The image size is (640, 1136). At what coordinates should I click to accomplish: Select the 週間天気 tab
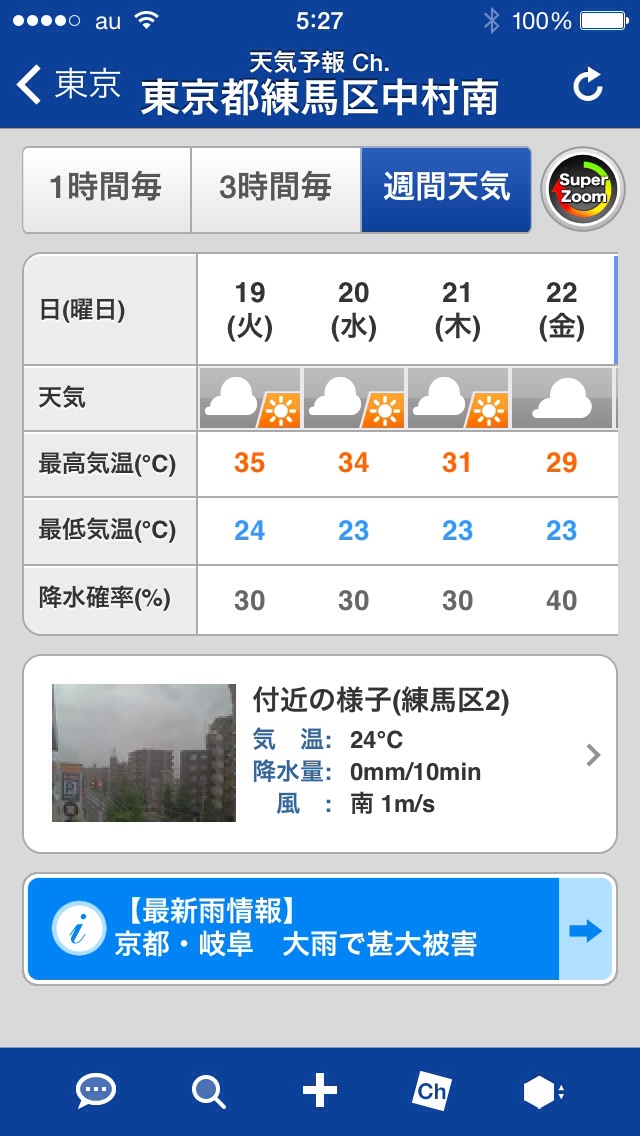(x=446, y=188)
